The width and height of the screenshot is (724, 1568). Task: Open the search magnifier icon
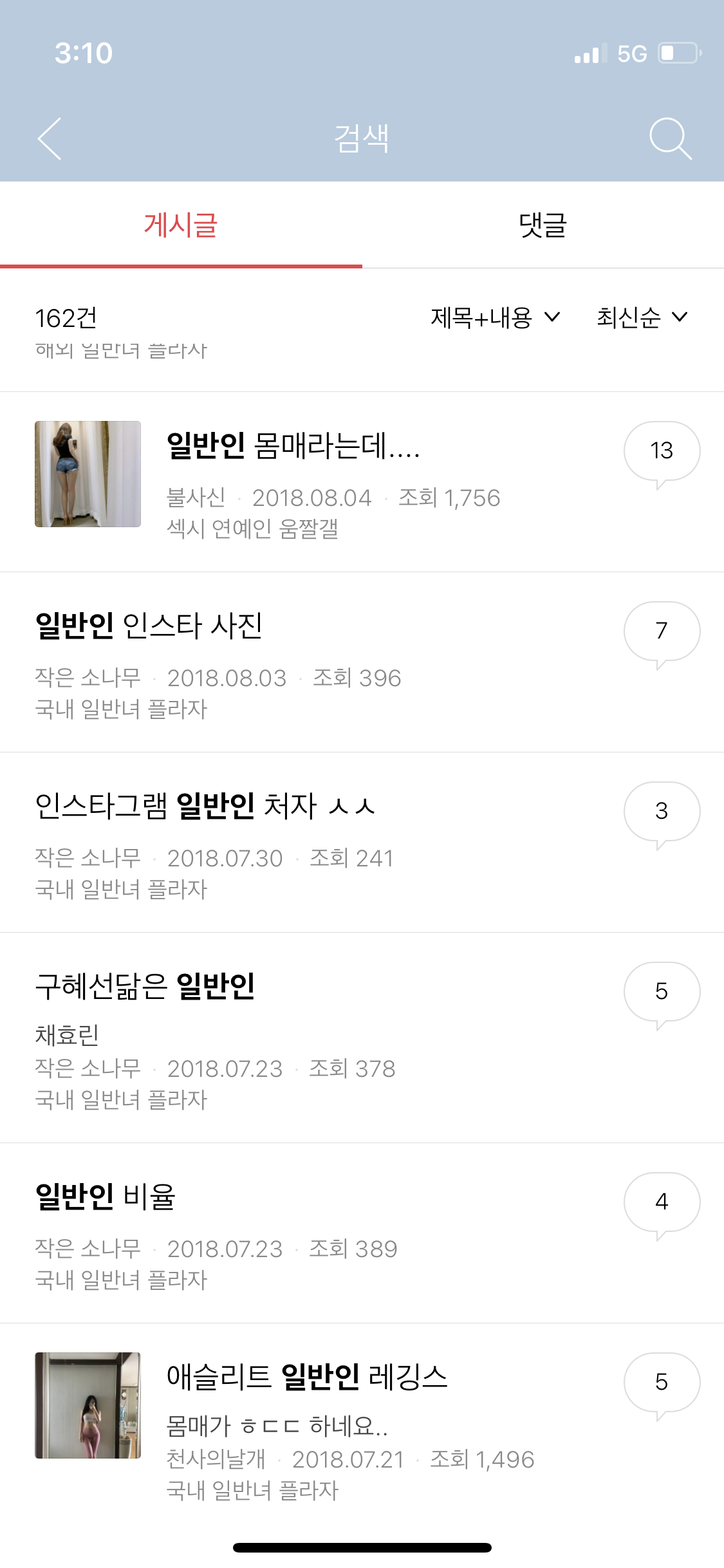click(x=669, y=138)
